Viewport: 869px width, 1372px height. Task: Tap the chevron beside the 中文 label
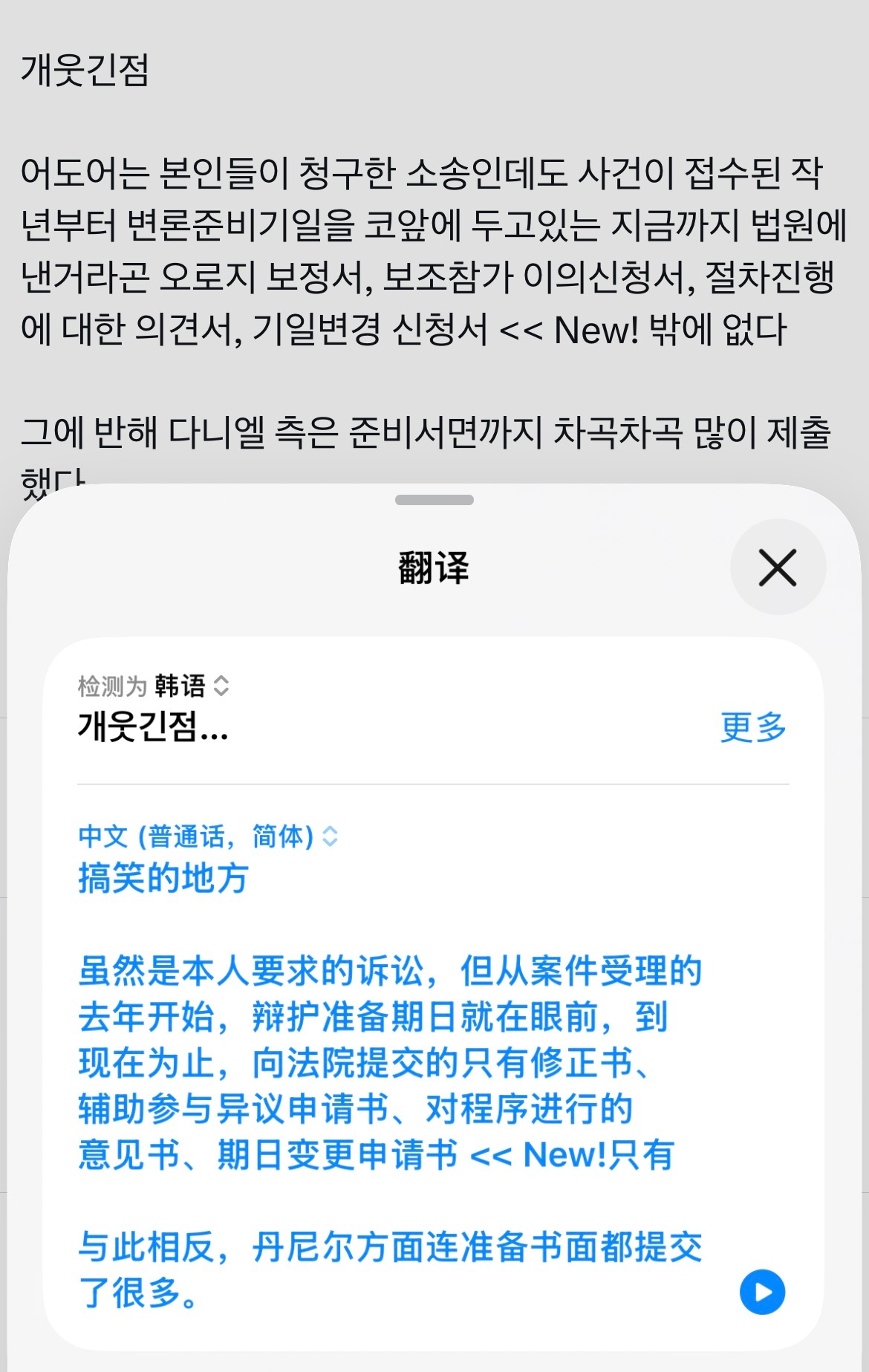pos(328,839)
